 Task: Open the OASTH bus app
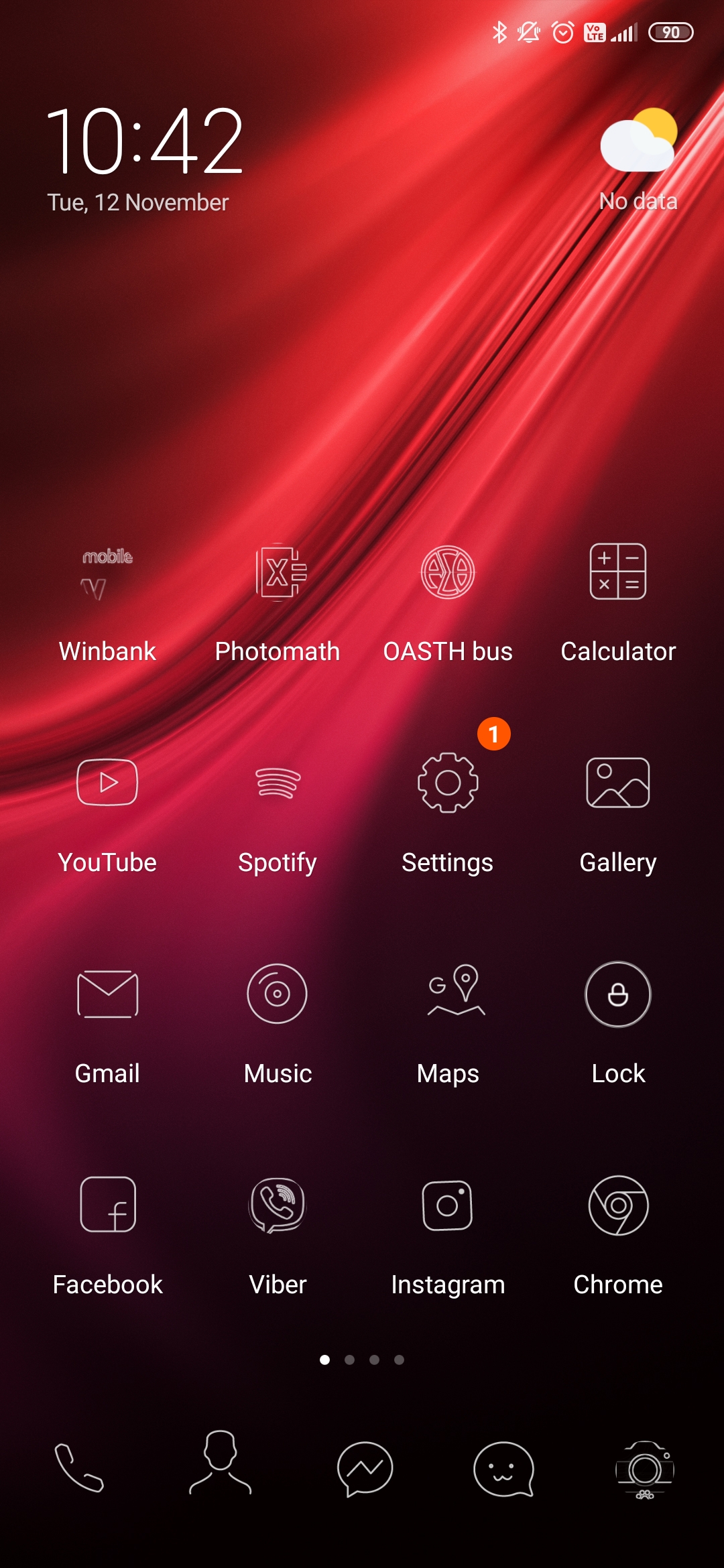(448, 573)
